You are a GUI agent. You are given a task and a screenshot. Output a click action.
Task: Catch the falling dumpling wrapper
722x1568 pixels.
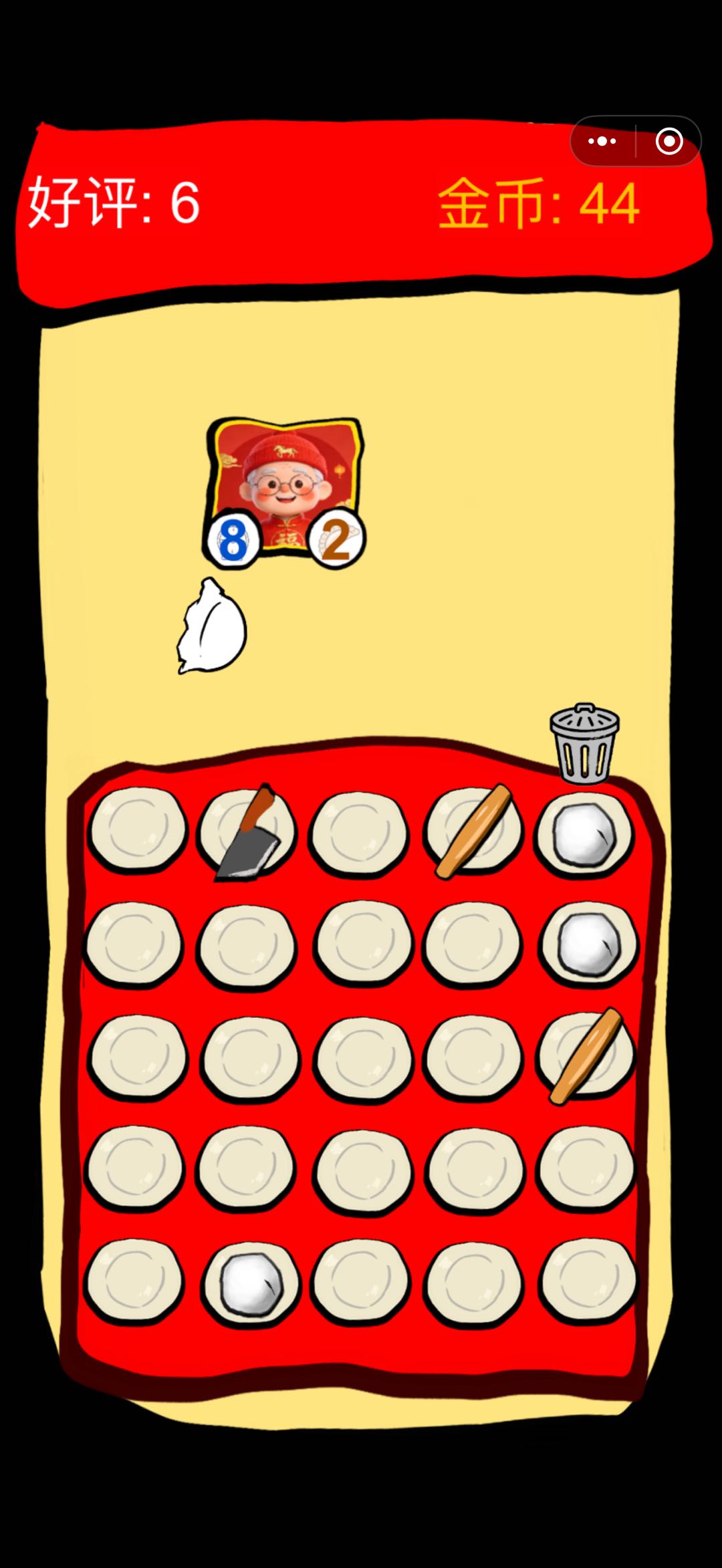211,628
